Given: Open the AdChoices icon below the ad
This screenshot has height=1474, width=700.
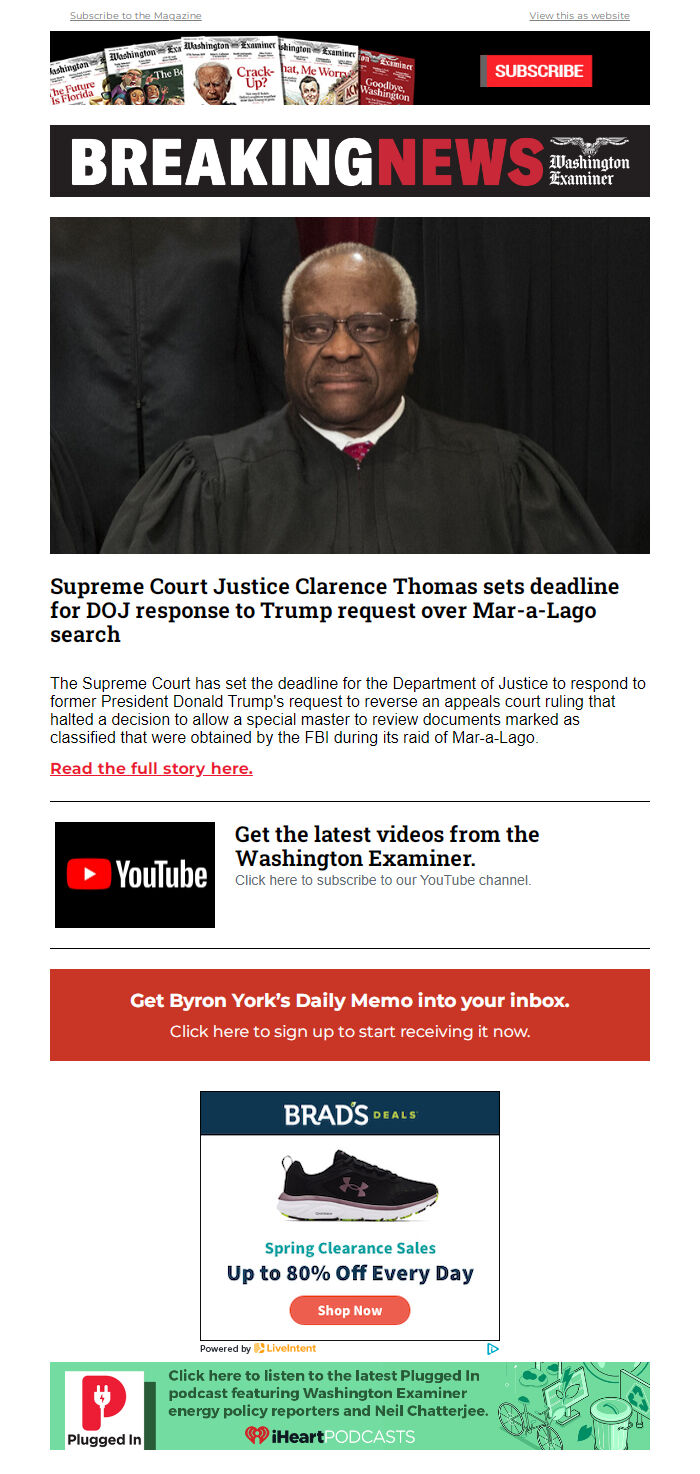Looking at the screenshot, I should coord(492,1348).
